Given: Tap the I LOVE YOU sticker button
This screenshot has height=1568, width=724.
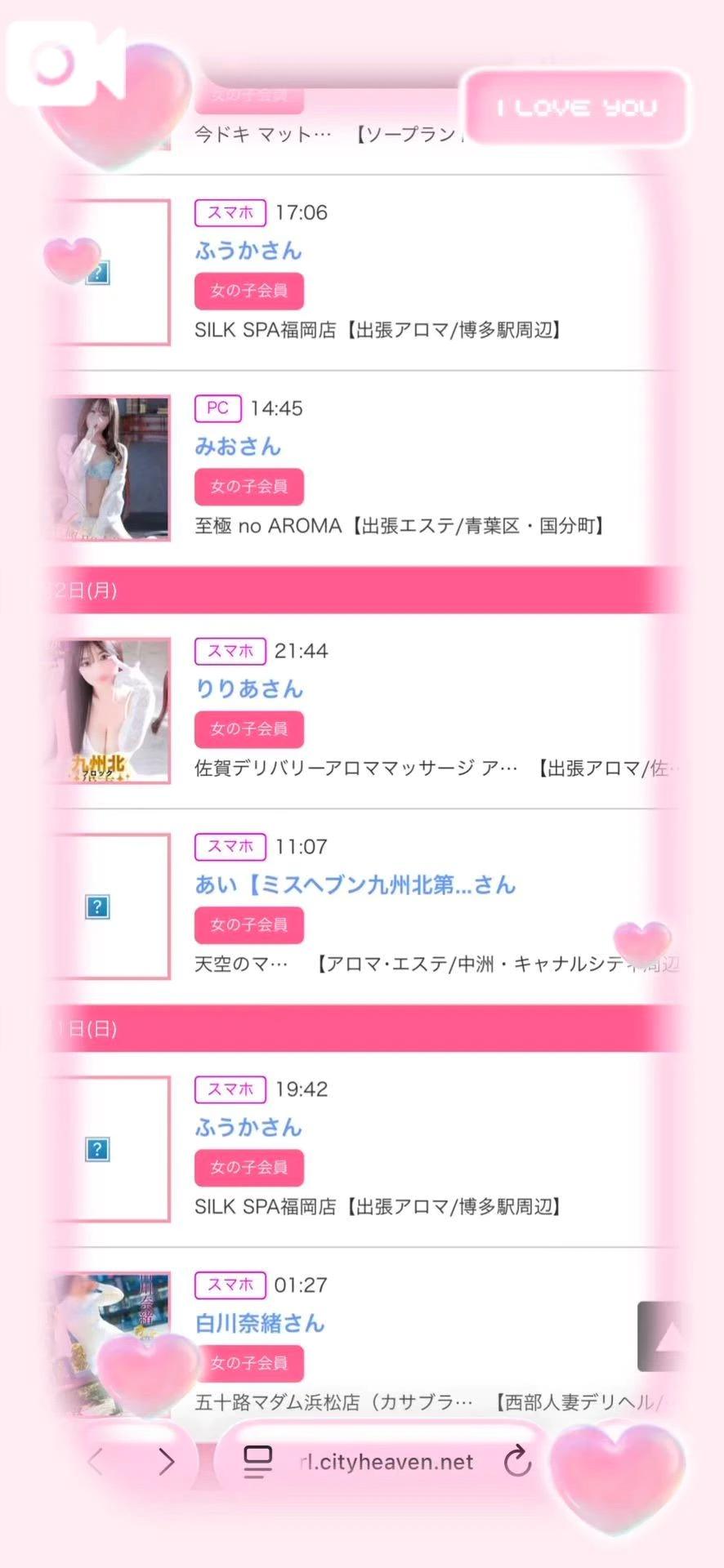Looking at the screenshot, I should 576,107.
